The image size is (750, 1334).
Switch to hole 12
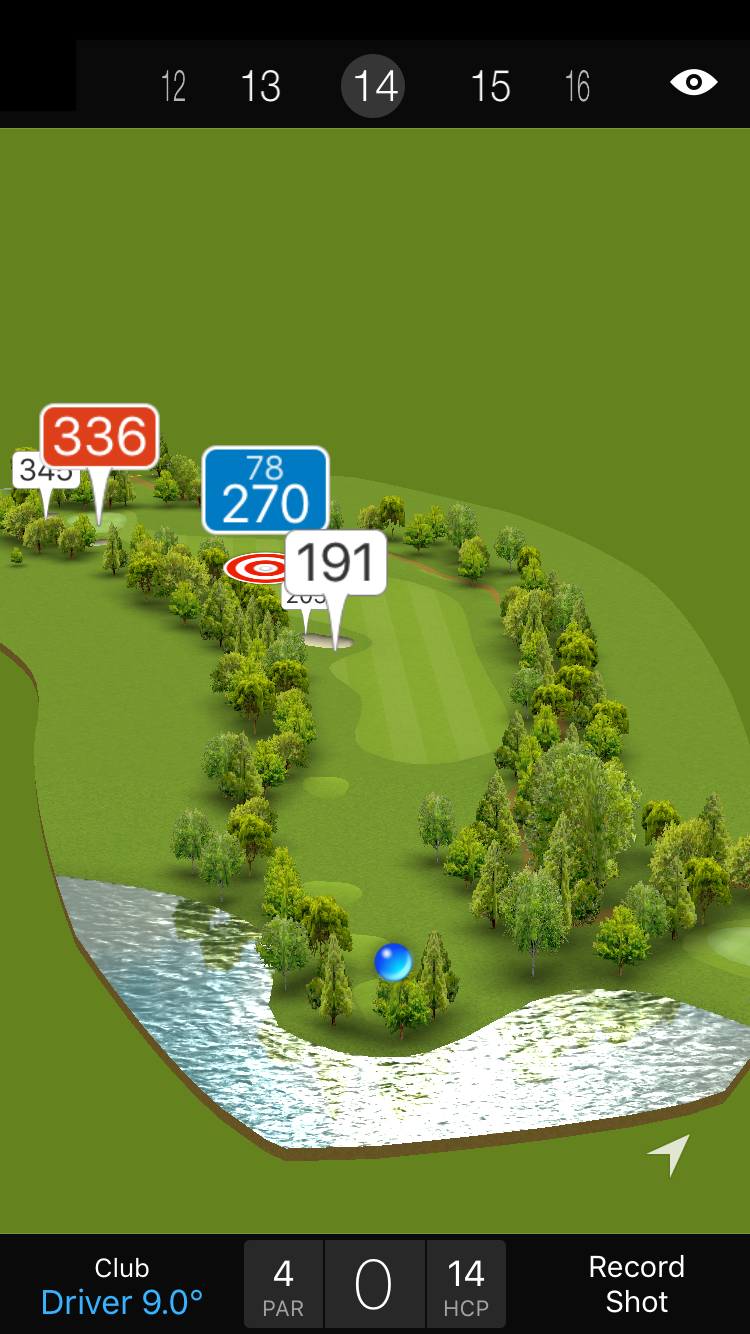[173, 87]
